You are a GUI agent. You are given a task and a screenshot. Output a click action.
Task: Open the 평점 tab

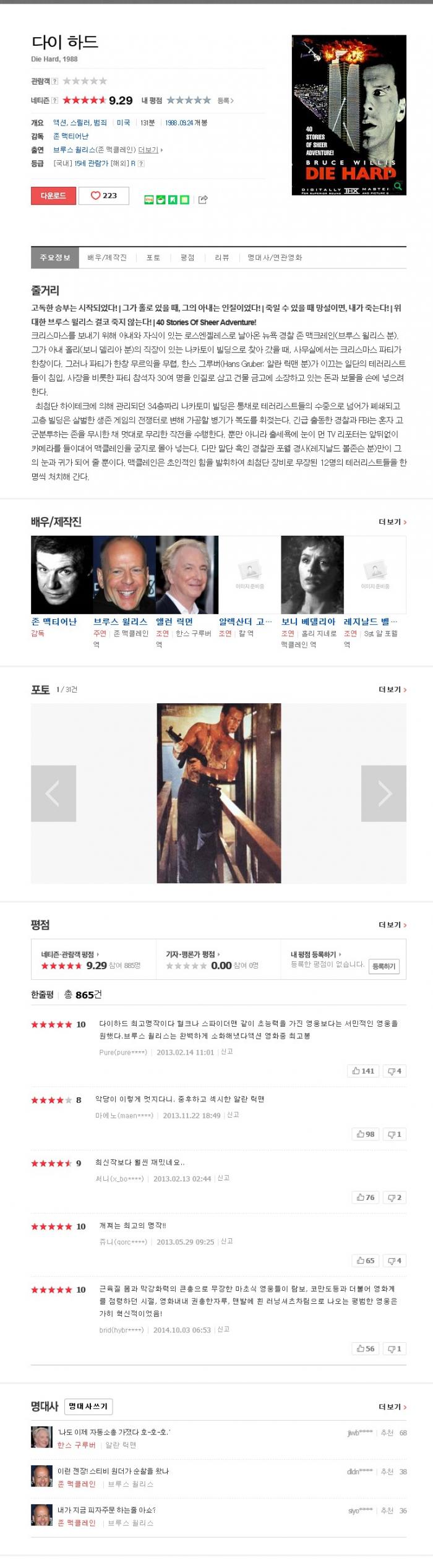pos(187,257)
